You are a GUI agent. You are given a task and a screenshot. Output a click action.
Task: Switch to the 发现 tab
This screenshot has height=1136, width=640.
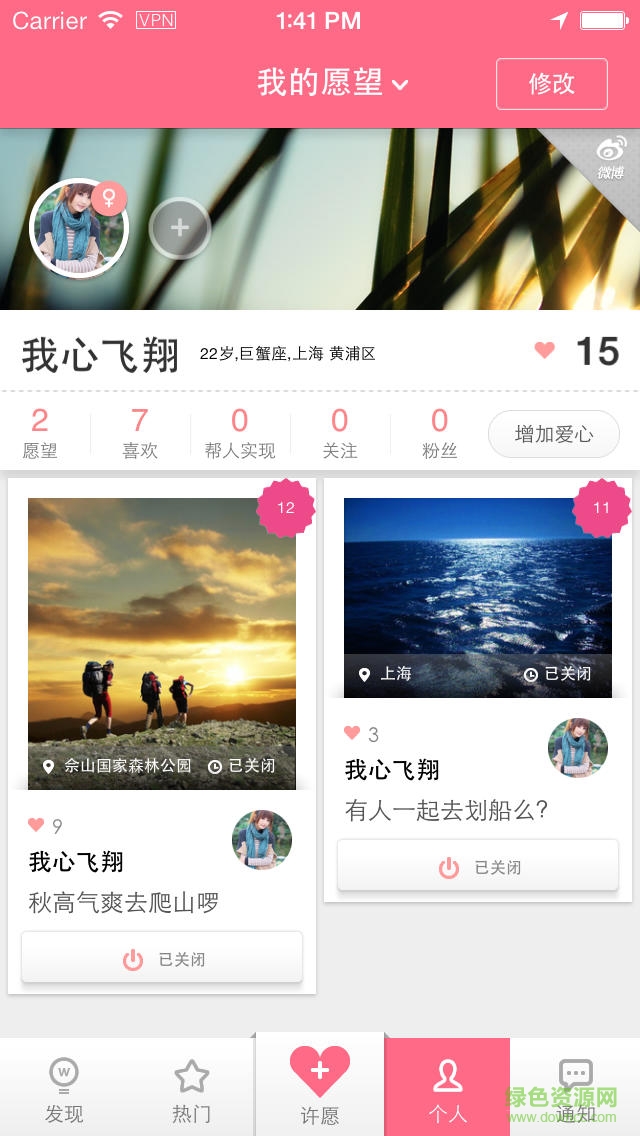pyautogui.click(x=64, y=1088)
